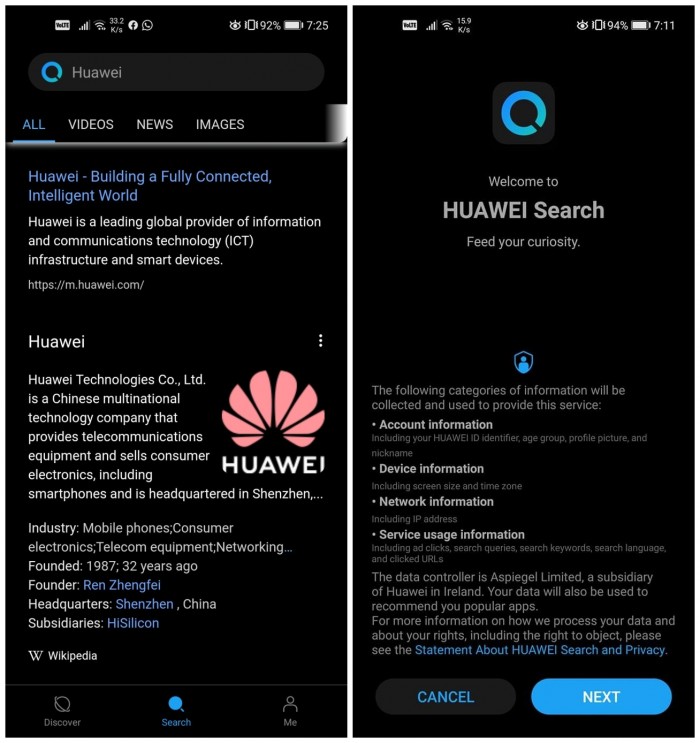Switch to the IMAGES tab
The width and height of the screenshot is (700, 743).
[220, 125]
